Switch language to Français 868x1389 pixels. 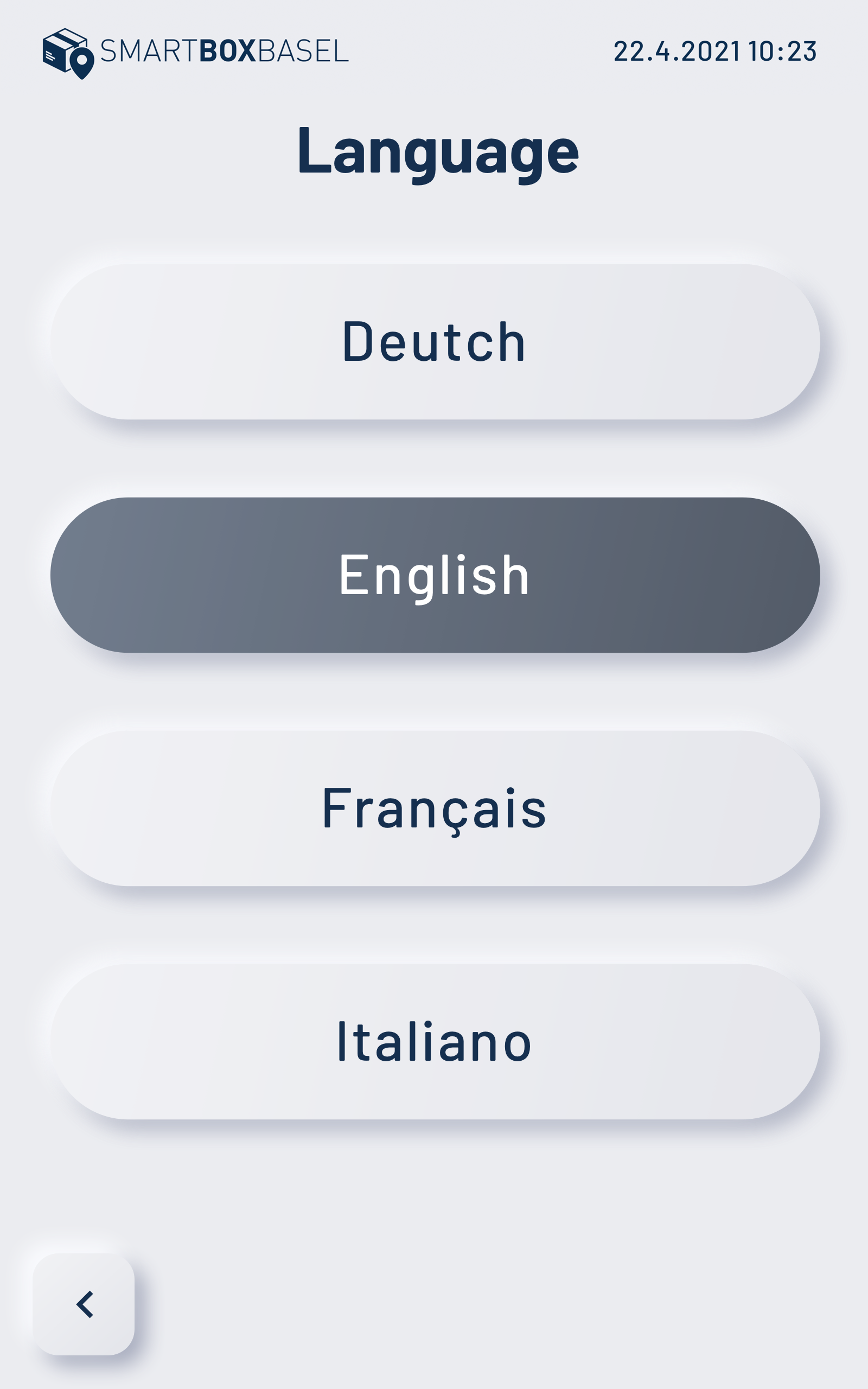pyautogui.click(x=435, y=808)
